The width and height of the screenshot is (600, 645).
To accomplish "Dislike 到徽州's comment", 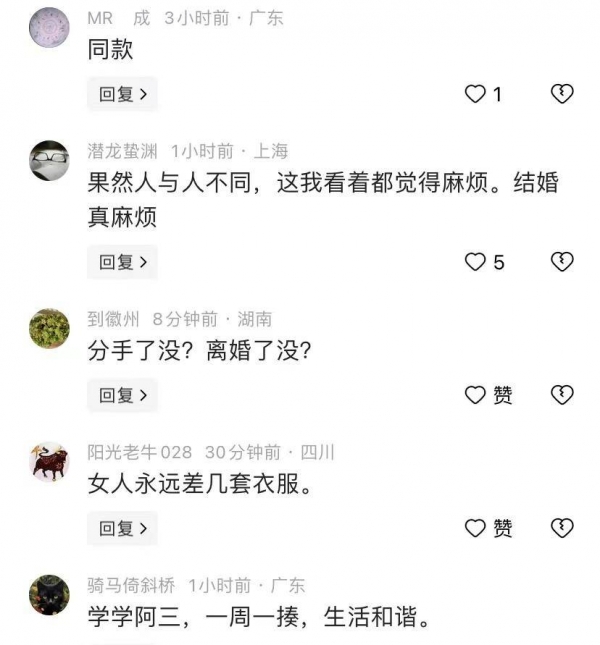I will (562, 396).
